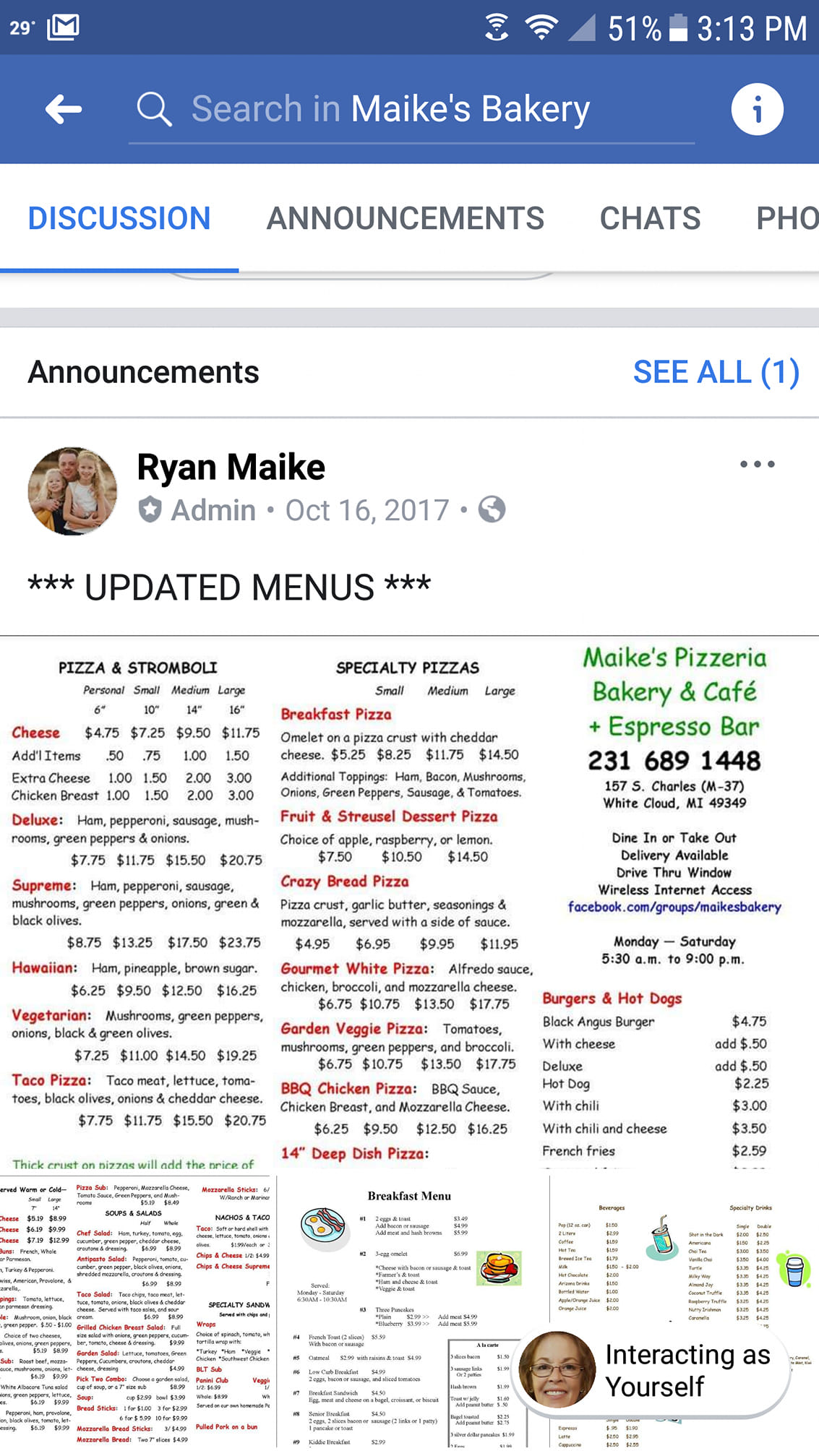The image size is (819, 1456).
Task: Go back using the arrow icon
Action: pyautogui.click(x=64, y=110)
